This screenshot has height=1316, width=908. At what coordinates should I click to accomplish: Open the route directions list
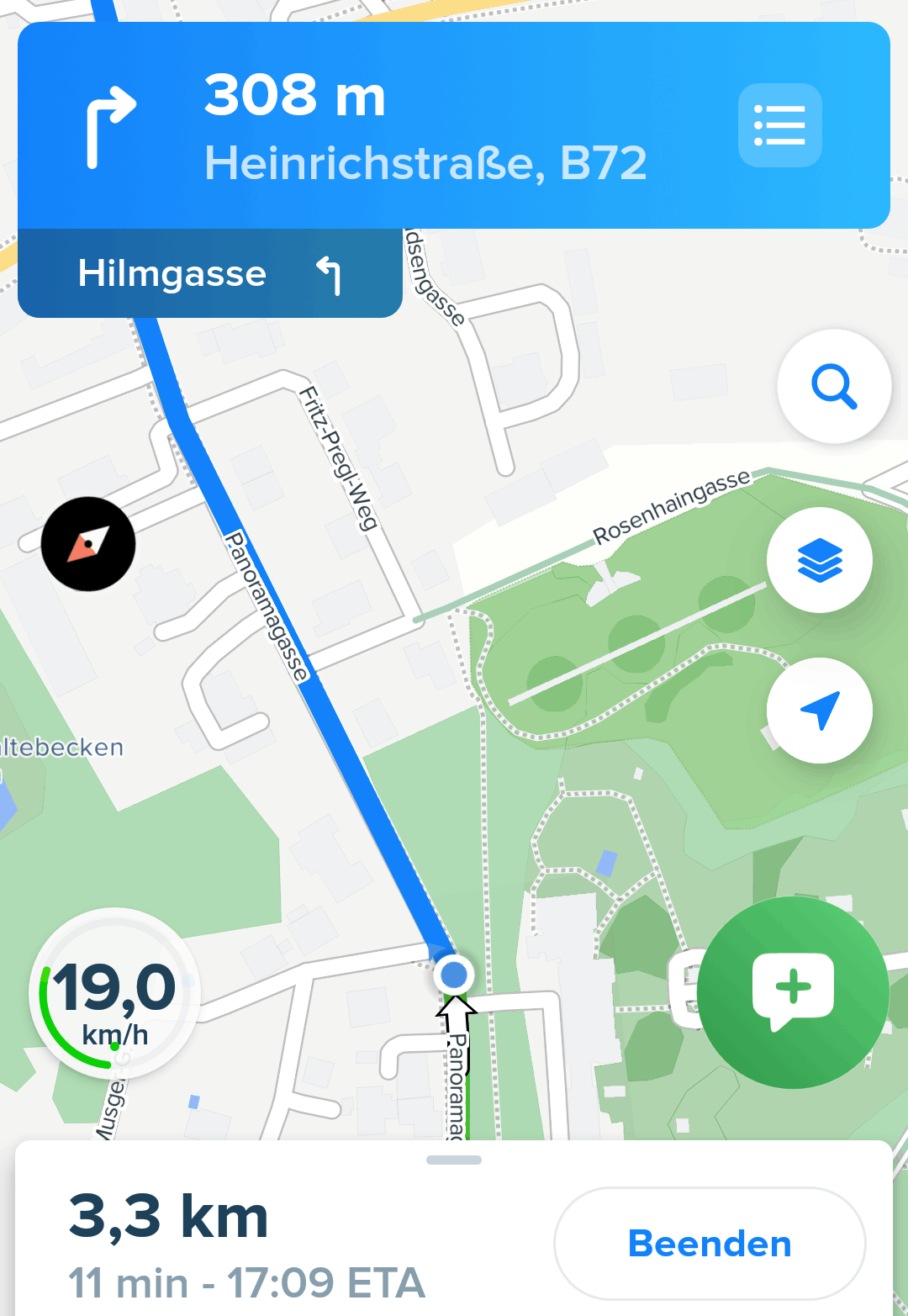[x=779, y=125]
